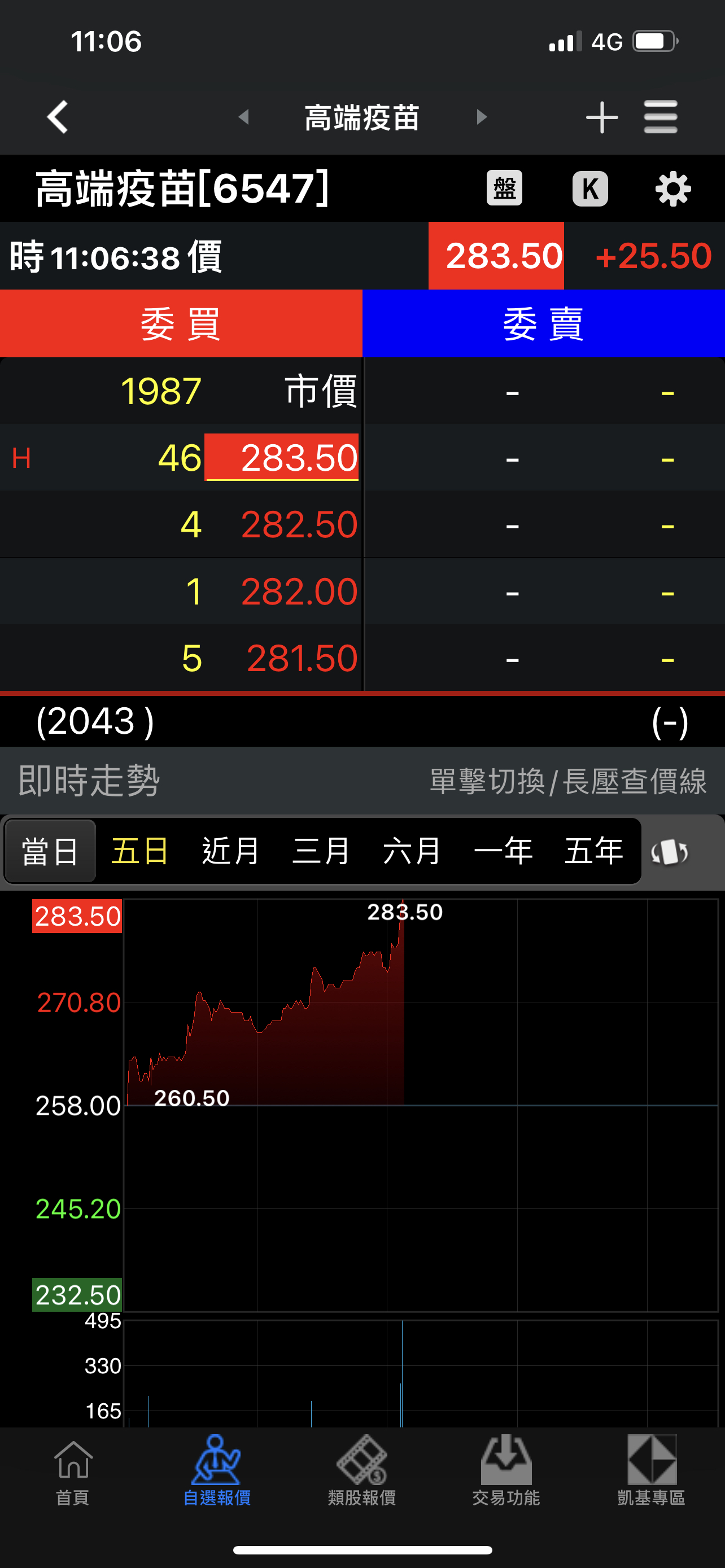The width and height of the screenshot is (725, 1568).
Task: Switch to the next stock with right triangle
Action: (482, 117)
